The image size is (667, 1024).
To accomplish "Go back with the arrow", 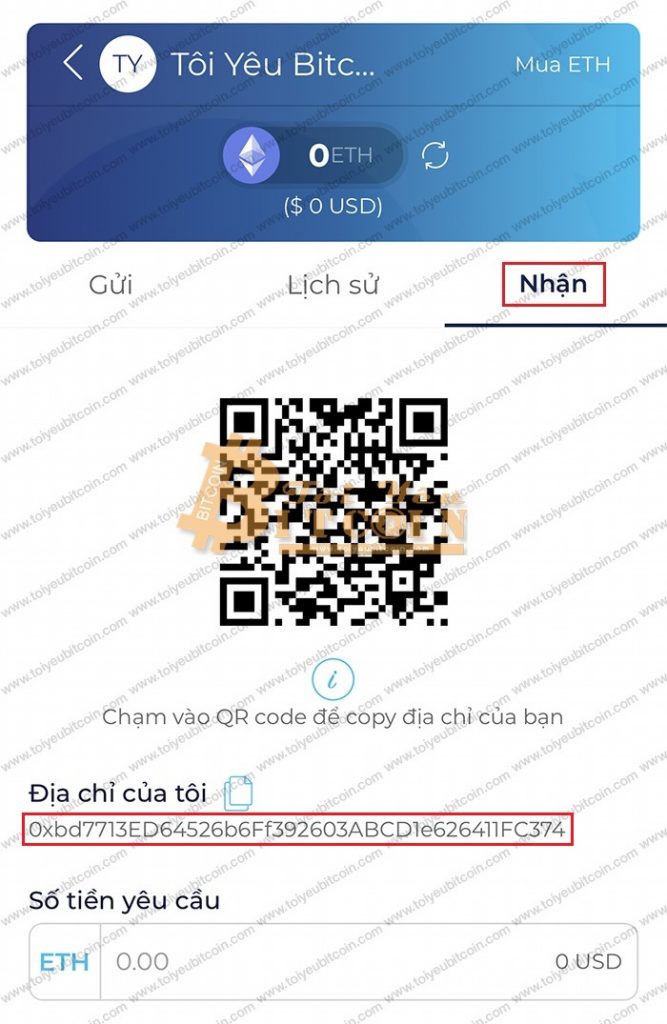I will pos(72,63).
